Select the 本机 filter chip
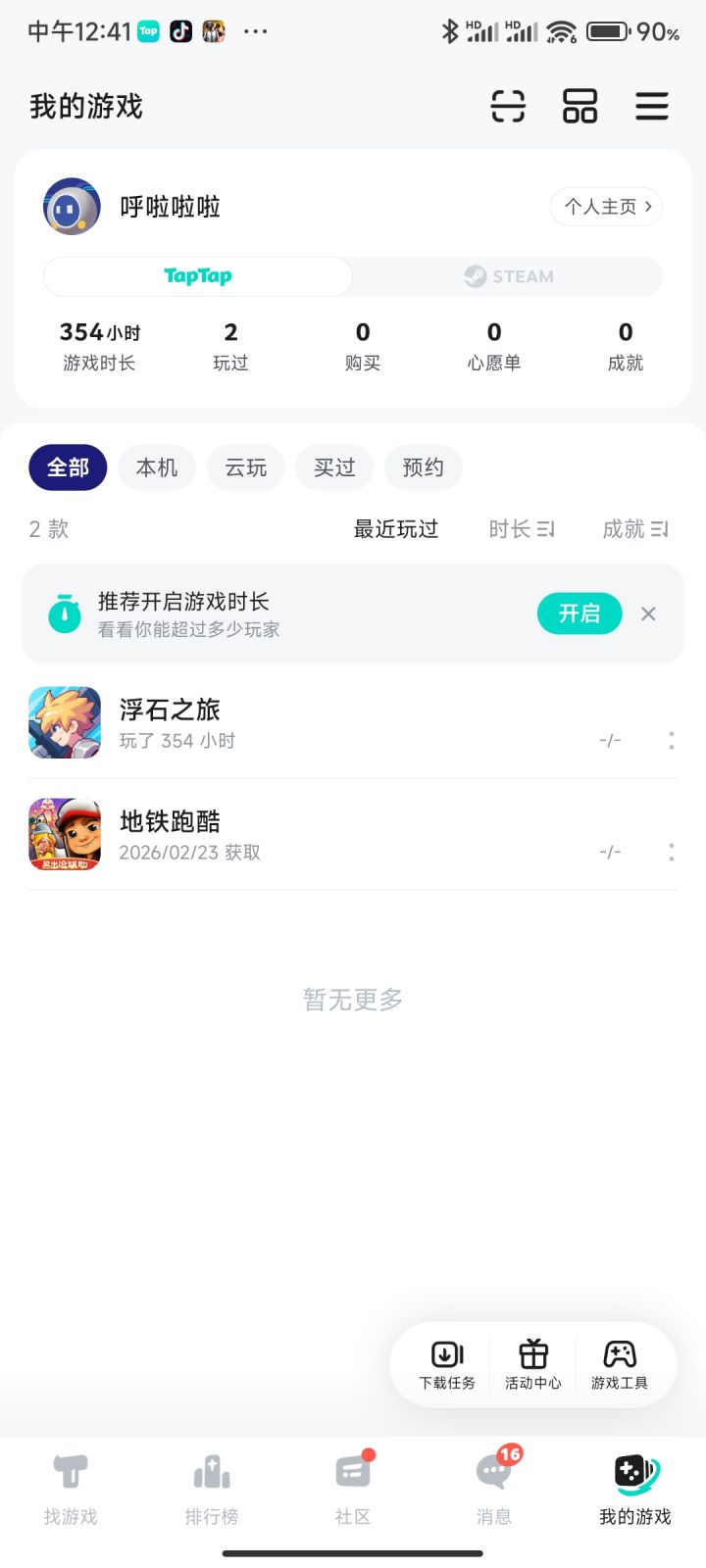The height and width of the screenshot is (1568, 706). click(156, 467)
